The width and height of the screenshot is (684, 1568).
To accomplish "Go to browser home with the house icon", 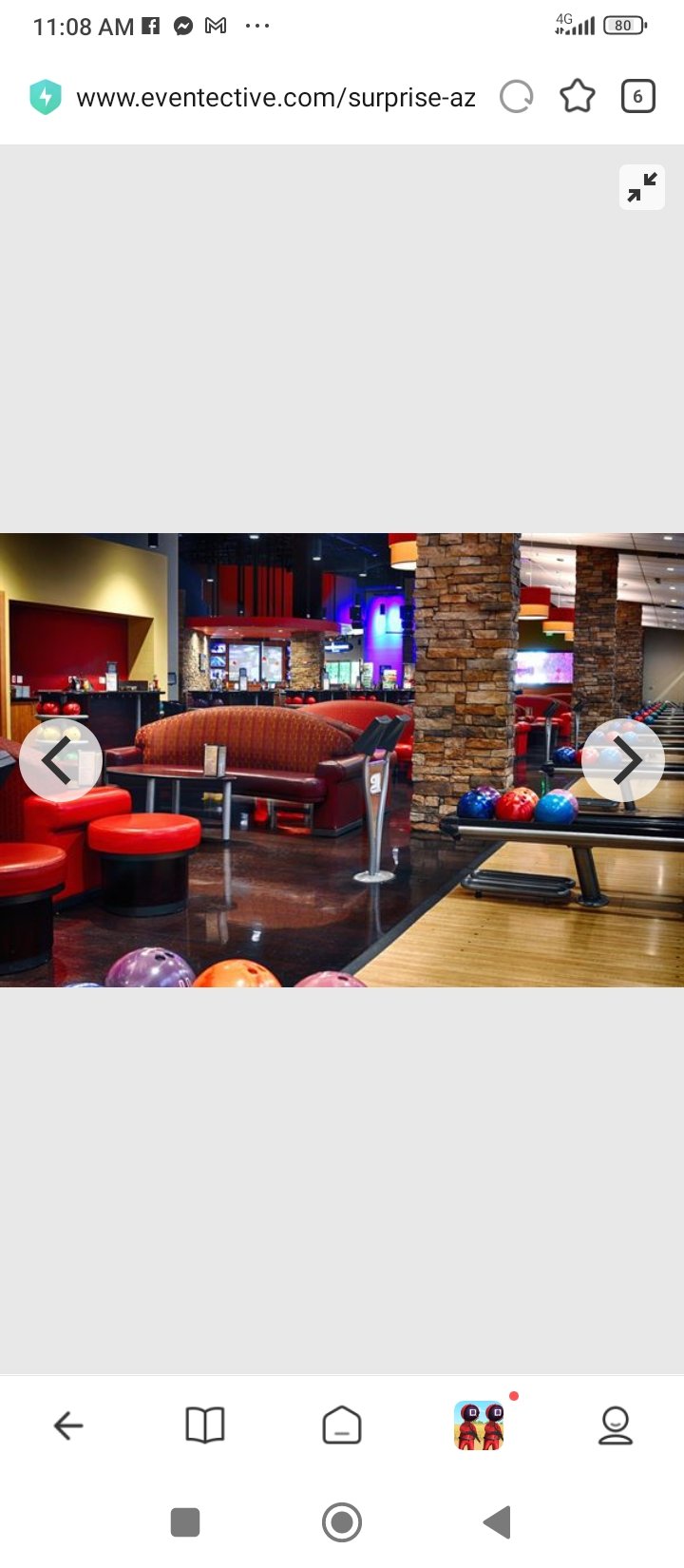I will click(342, 1425).
